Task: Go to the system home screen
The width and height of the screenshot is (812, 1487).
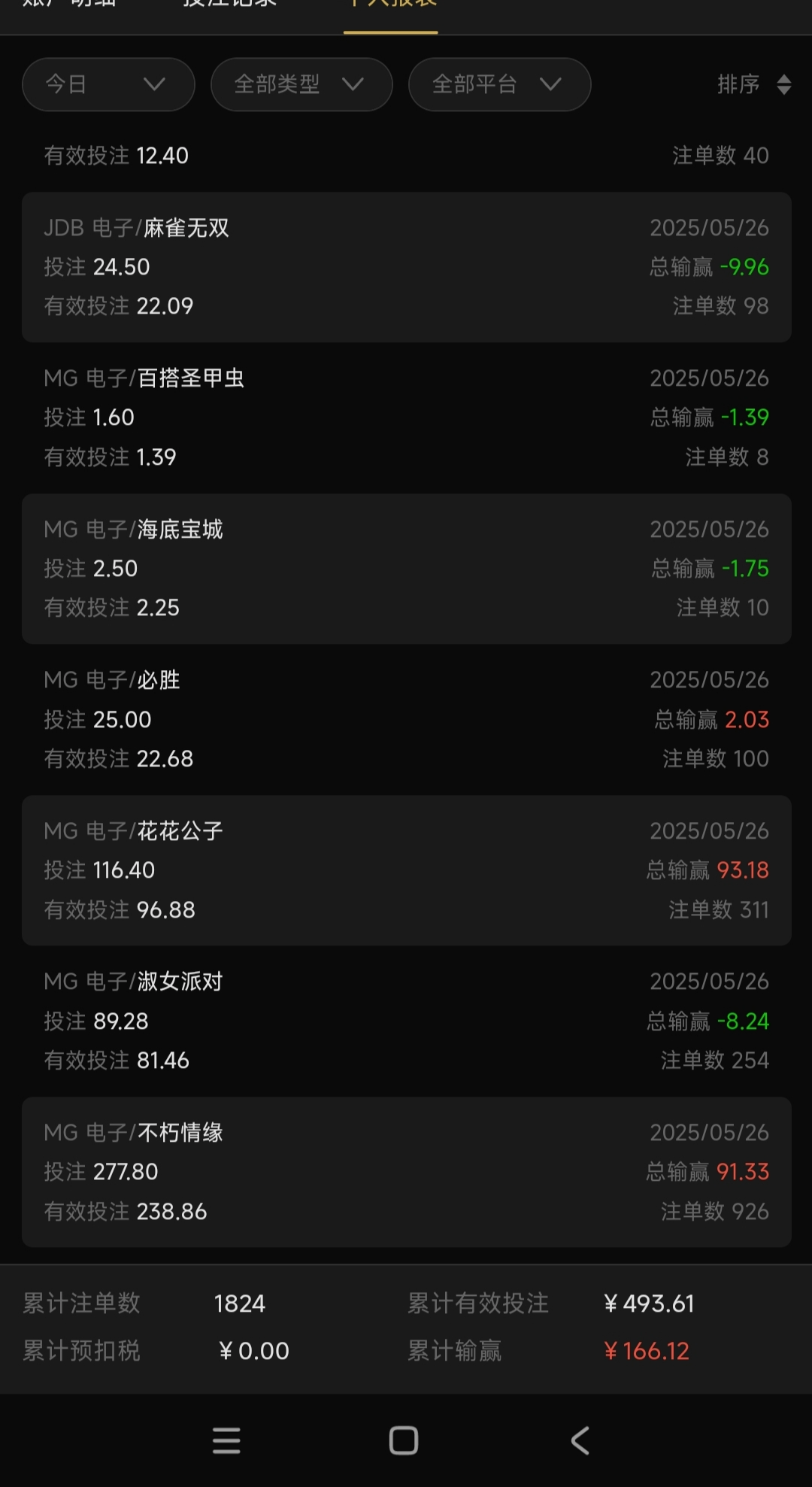Action: pyautogui.click(x=404, y=1440)
